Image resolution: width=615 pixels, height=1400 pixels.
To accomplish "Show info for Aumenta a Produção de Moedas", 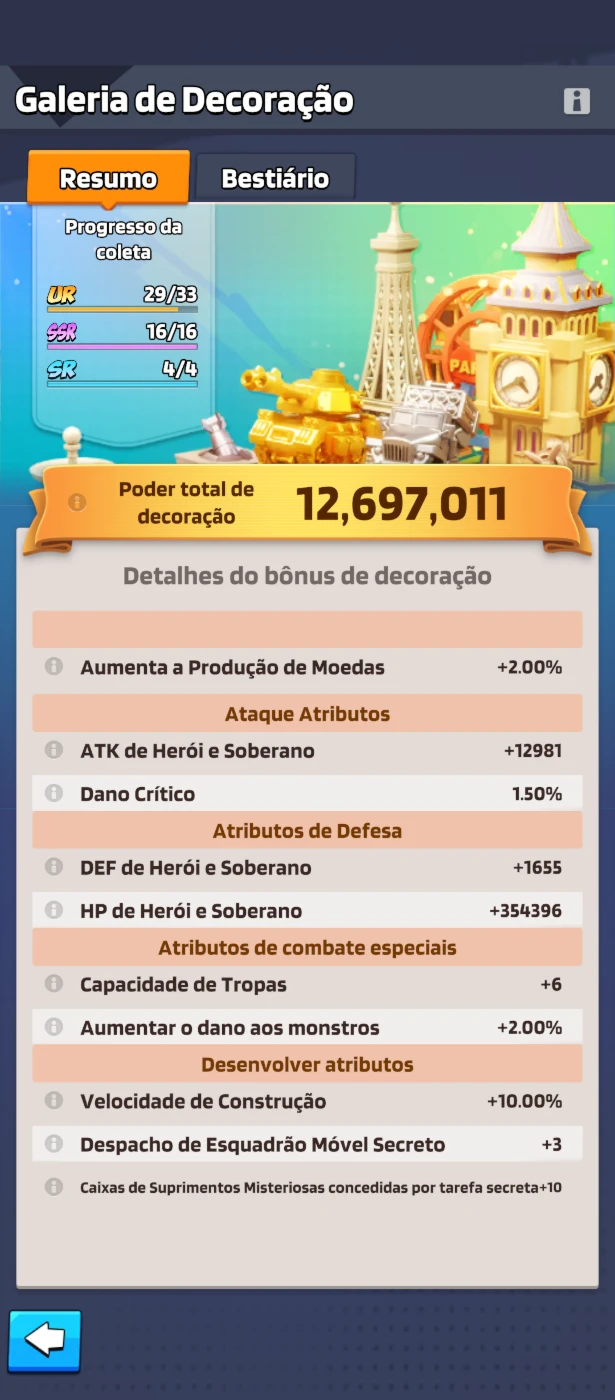I will coord(54,666).
